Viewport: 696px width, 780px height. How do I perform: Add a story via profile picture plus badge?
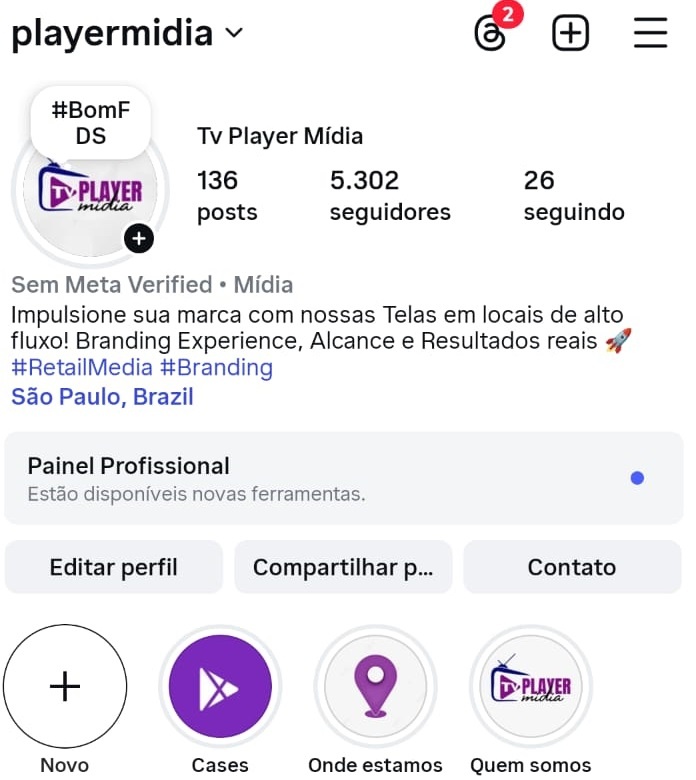(x=139, y=239)
